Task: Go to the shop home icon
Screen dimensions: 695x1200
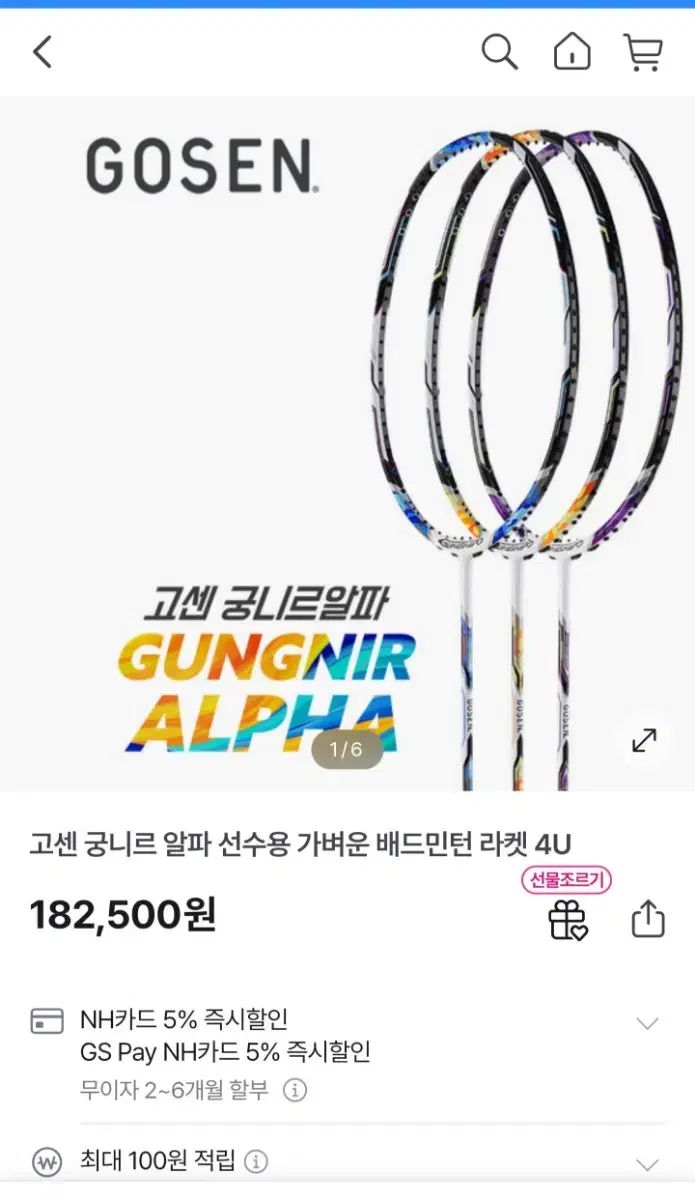Action: pyautogui.click(x=572, y=52)
